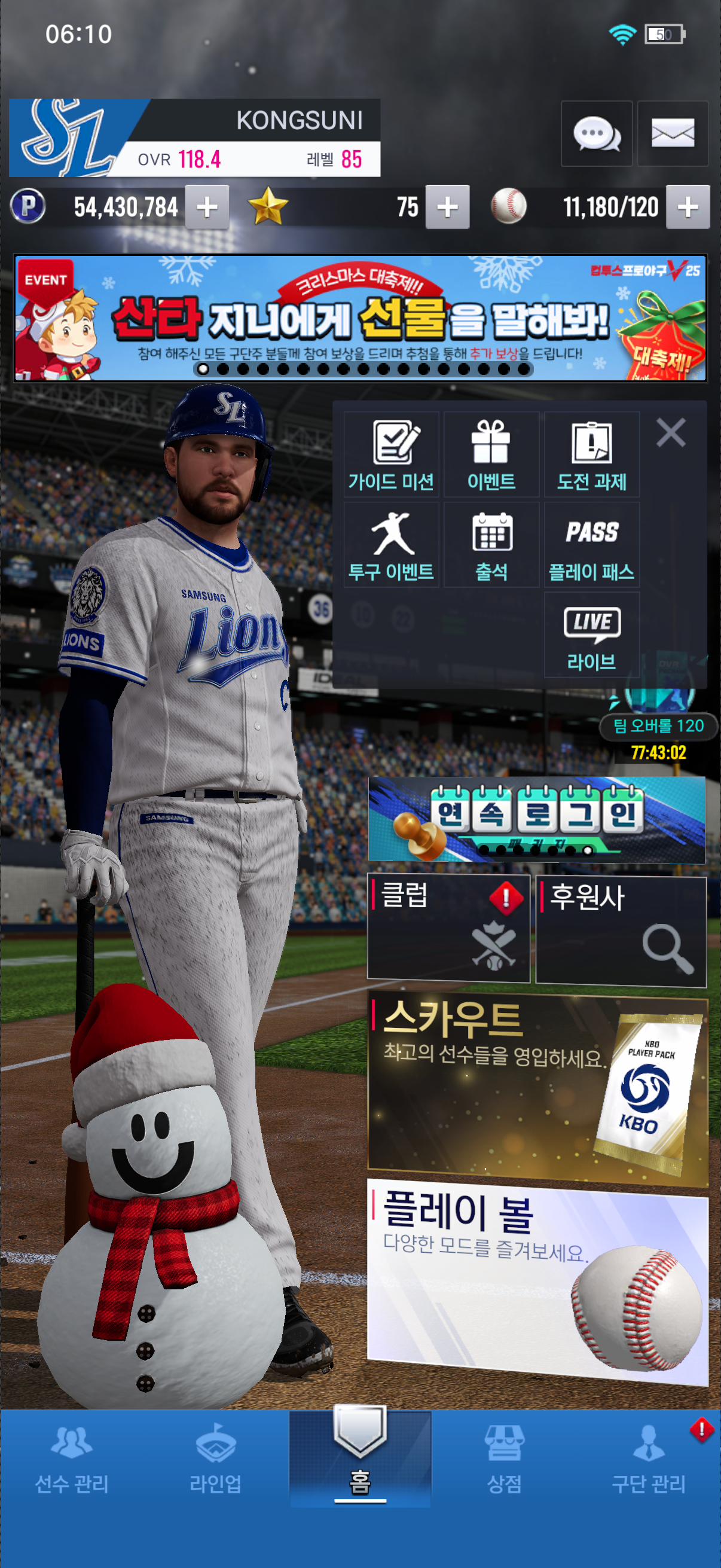The width and height of the screenshot is (721, 1568).
Task: Open the 클럽 (club) card
Action: [448, 928]
